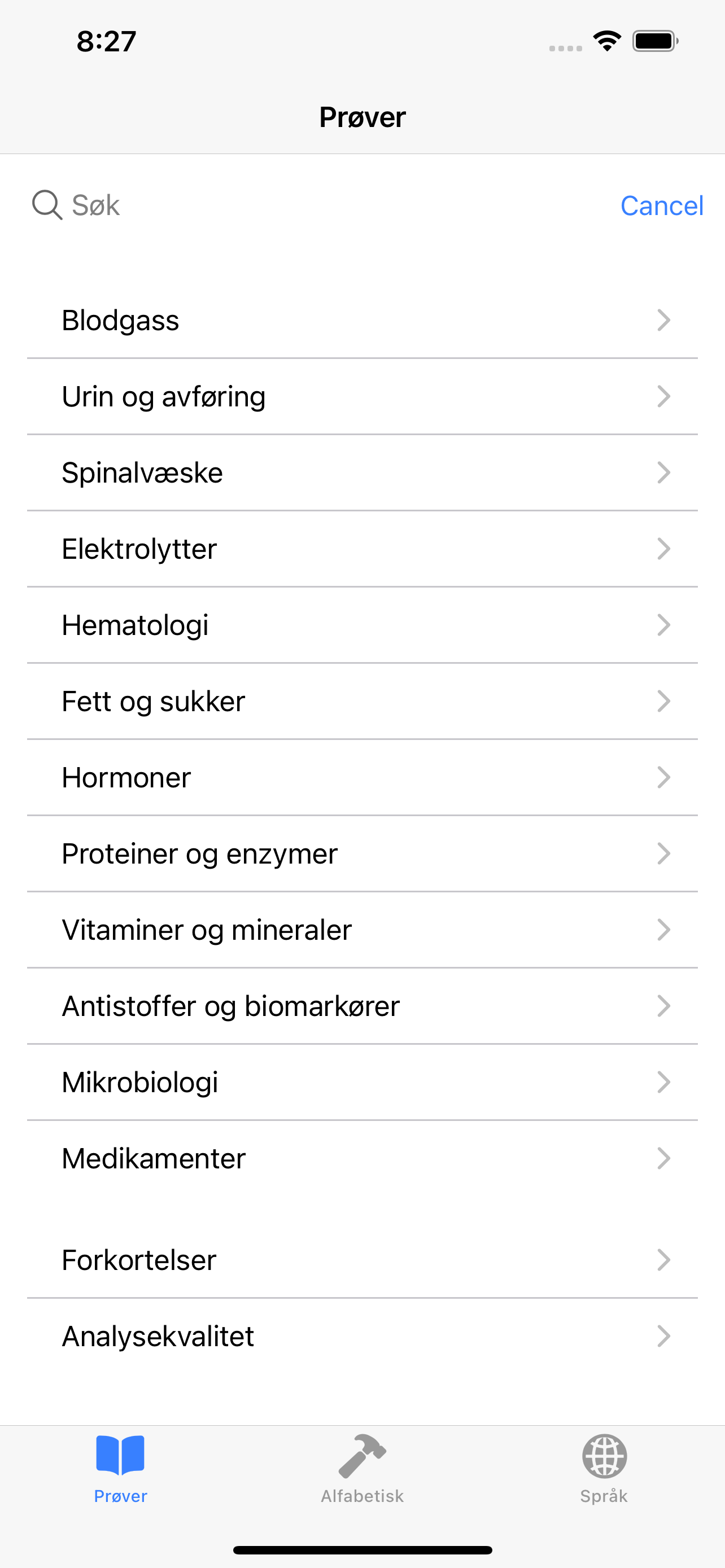Select the Elektrolytter list entry
Viewport: 725px width, 1568px height.
coord(362,549)
